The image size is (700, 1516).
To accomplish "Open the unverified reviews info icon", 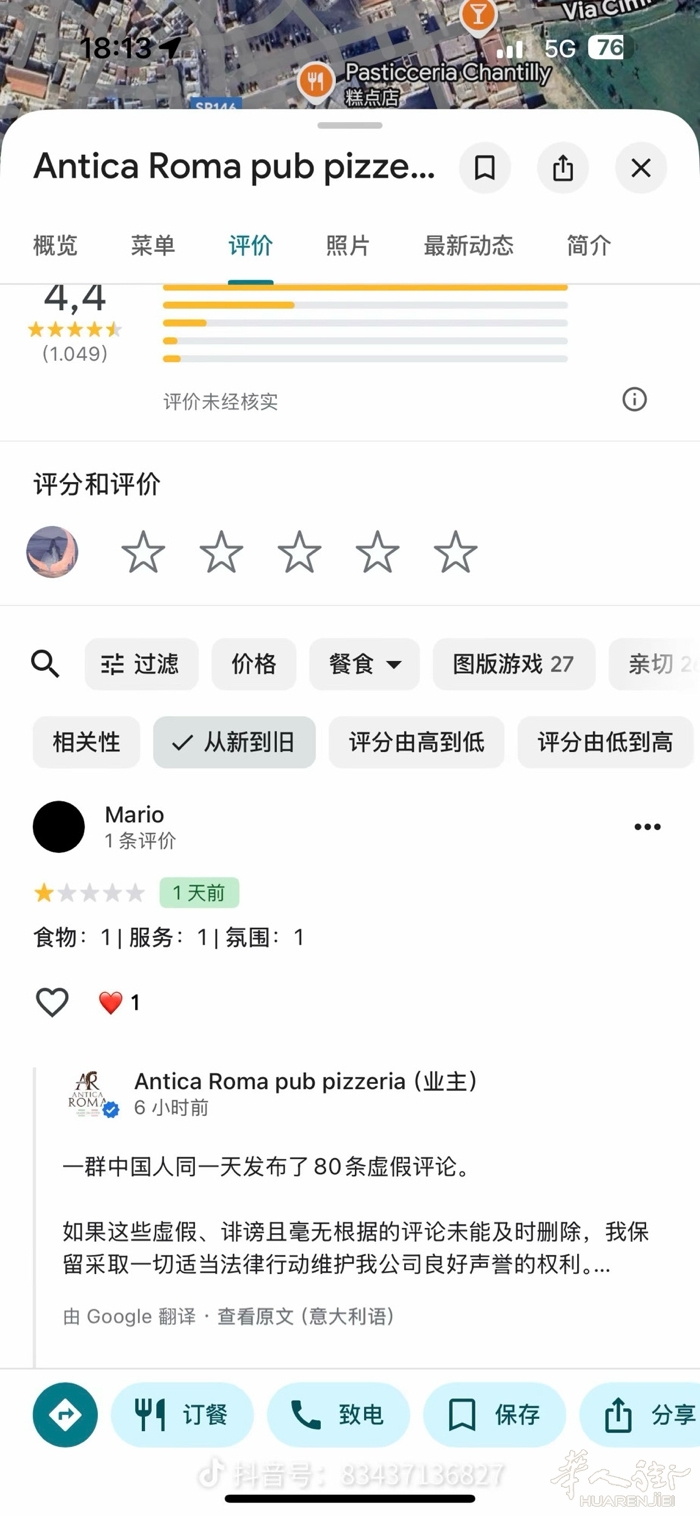I will click(x=634, y=400).
